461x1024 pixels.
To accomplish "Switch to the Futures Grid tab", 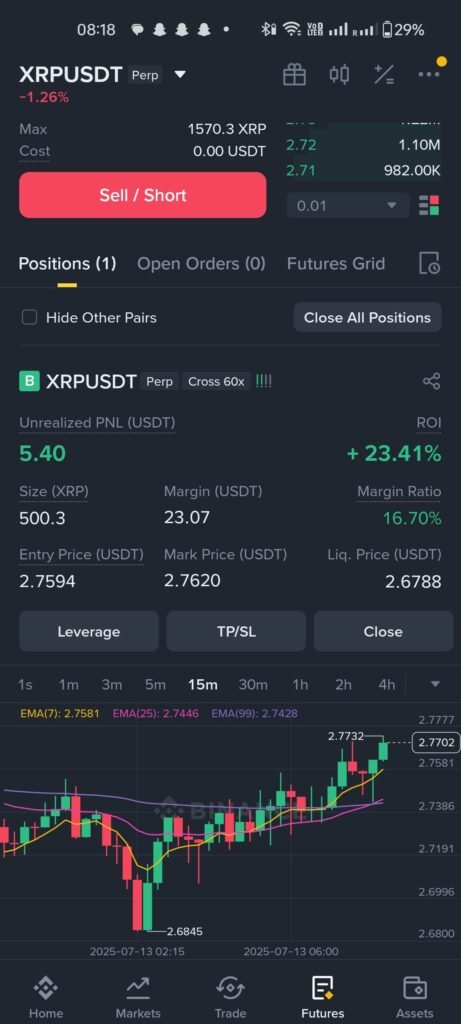I will click(336, 264).
